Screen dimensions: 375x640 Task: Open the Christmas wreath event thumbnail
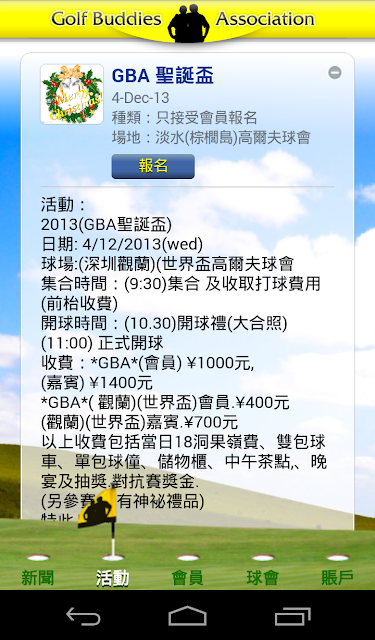click(72, 94)
